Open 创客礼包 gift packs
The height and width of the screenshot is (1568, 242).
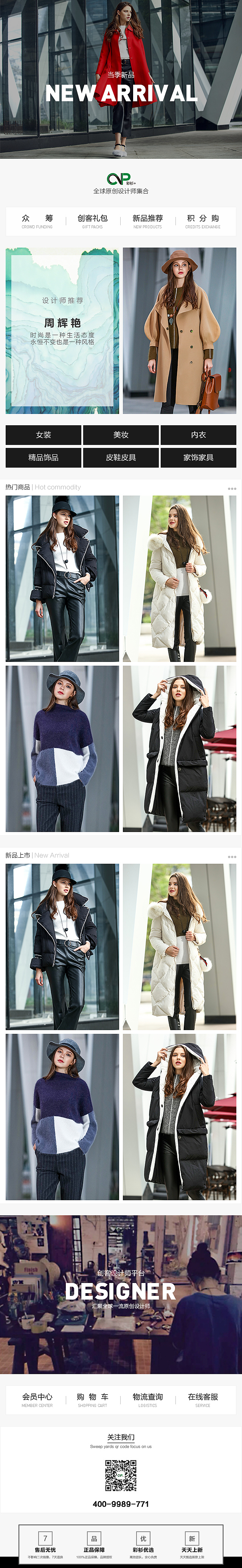tap(92, 221)
